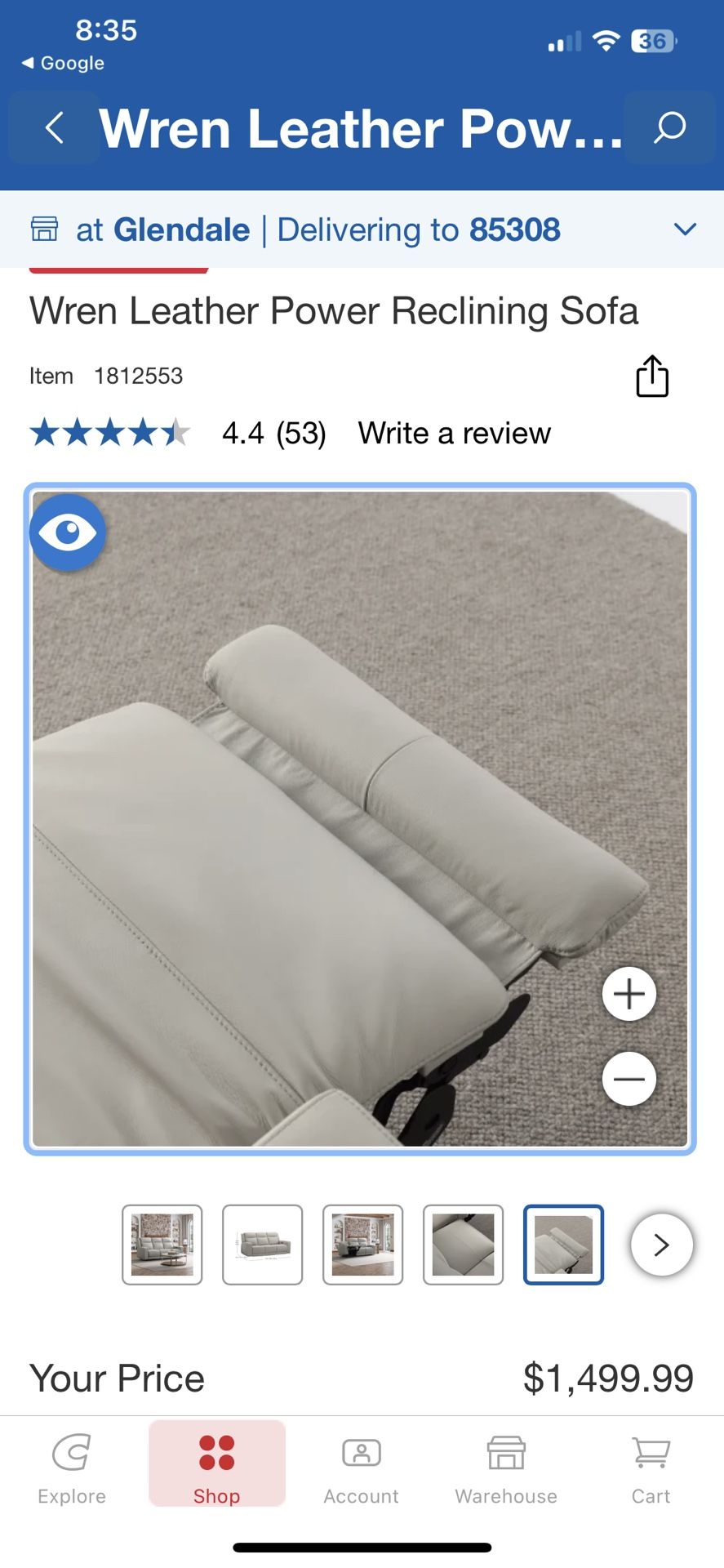Go back to the previous page
Image resolution: width=724 pixels, height=1568 pixels.
coord(54,128)
